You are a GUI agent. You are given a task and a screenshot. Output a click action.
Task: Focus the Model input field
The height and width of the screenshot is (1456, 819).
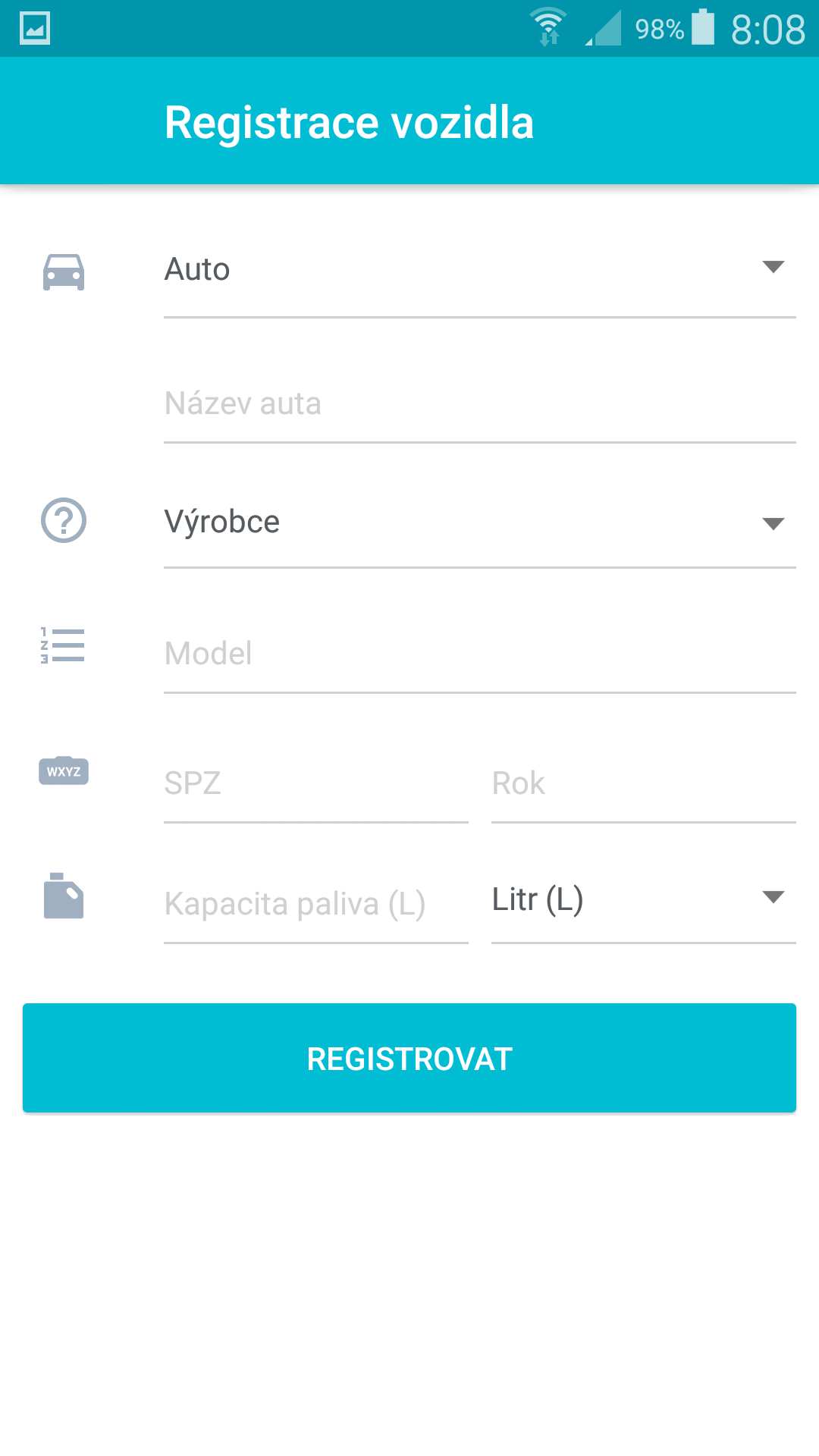click(479, 654)
